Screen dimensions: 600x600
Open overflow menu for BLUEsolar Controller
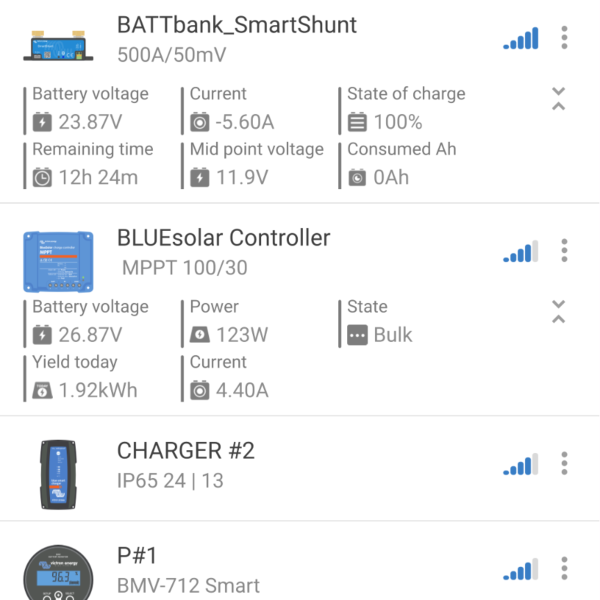[564, 250]
